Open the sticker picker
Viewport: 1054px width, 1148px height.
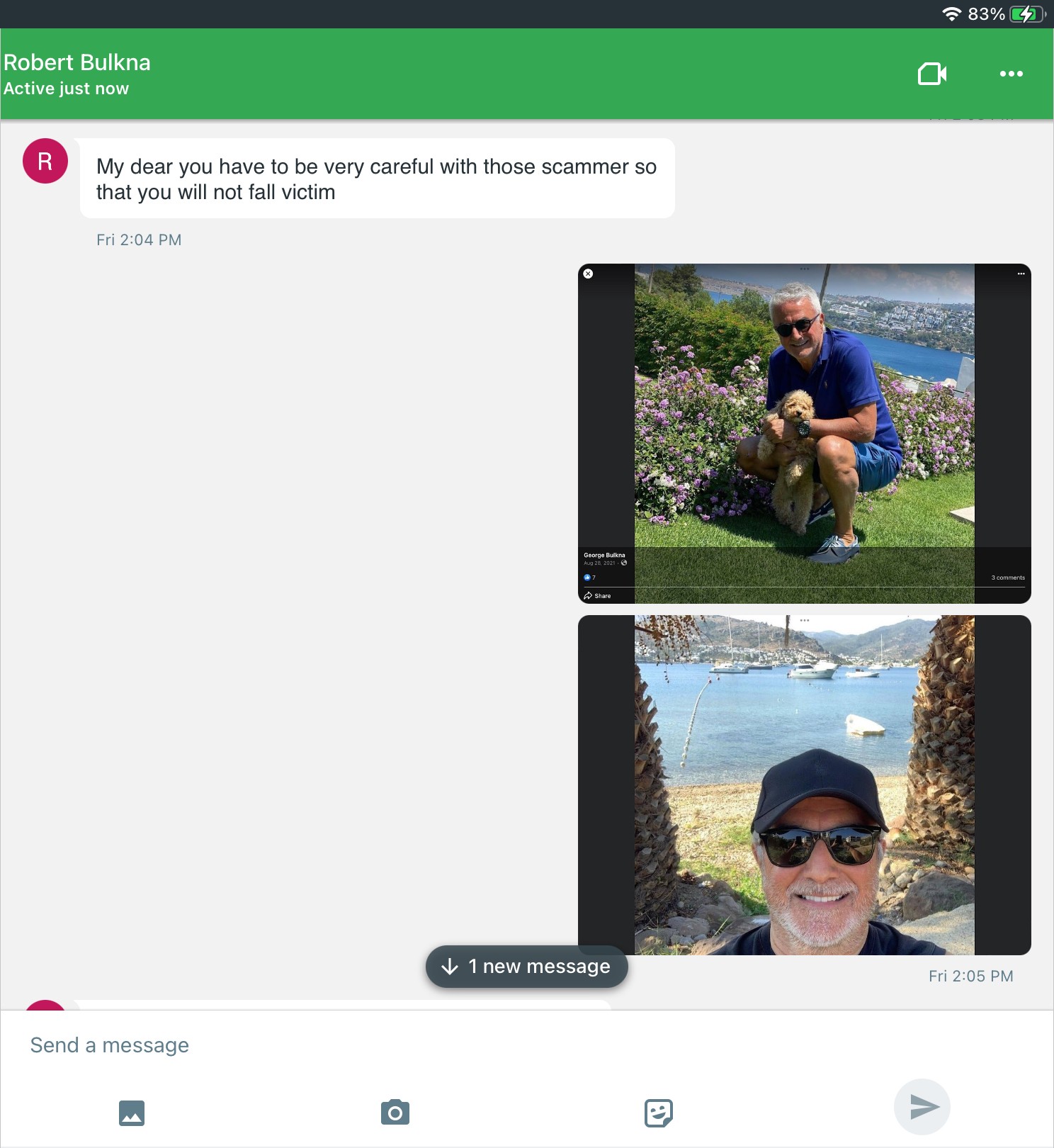658,1113
